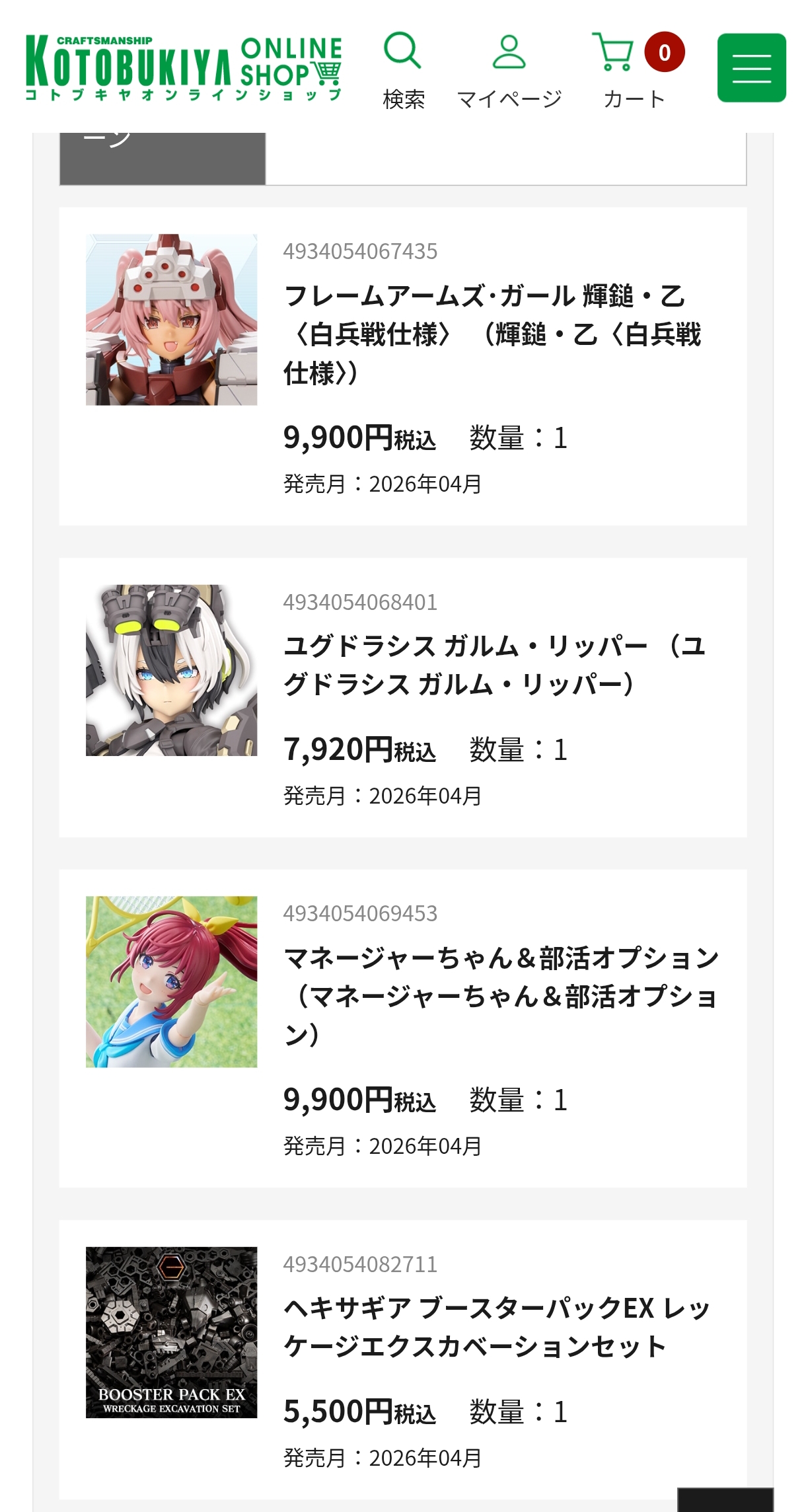Screen dimensions: 806x1512
Task: Tap the Kotobukiya Online Shop logo
Action: coord(184,69)
